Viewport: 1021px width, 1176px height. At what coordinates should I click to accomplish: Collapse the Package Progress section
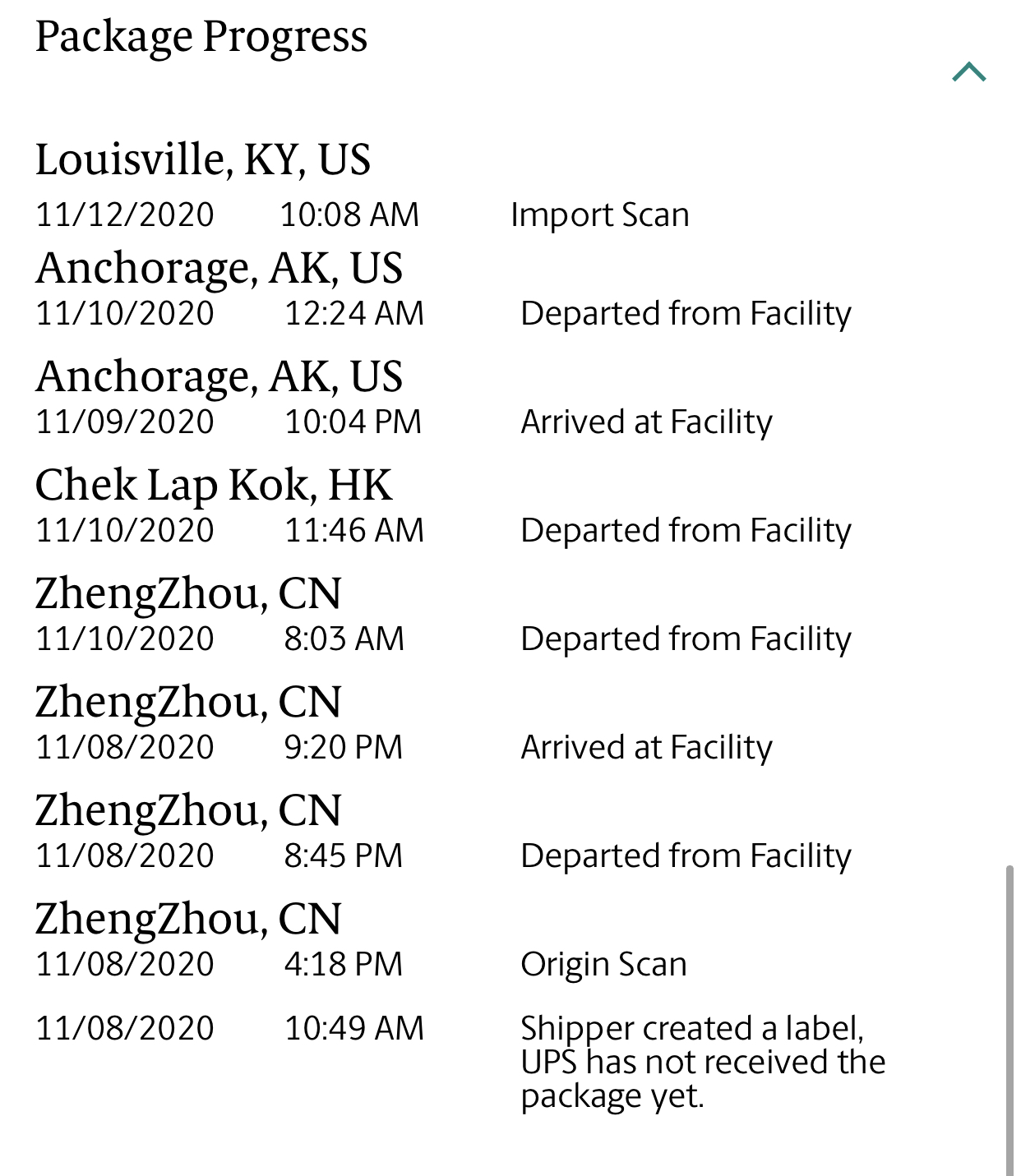coord(968,72)
